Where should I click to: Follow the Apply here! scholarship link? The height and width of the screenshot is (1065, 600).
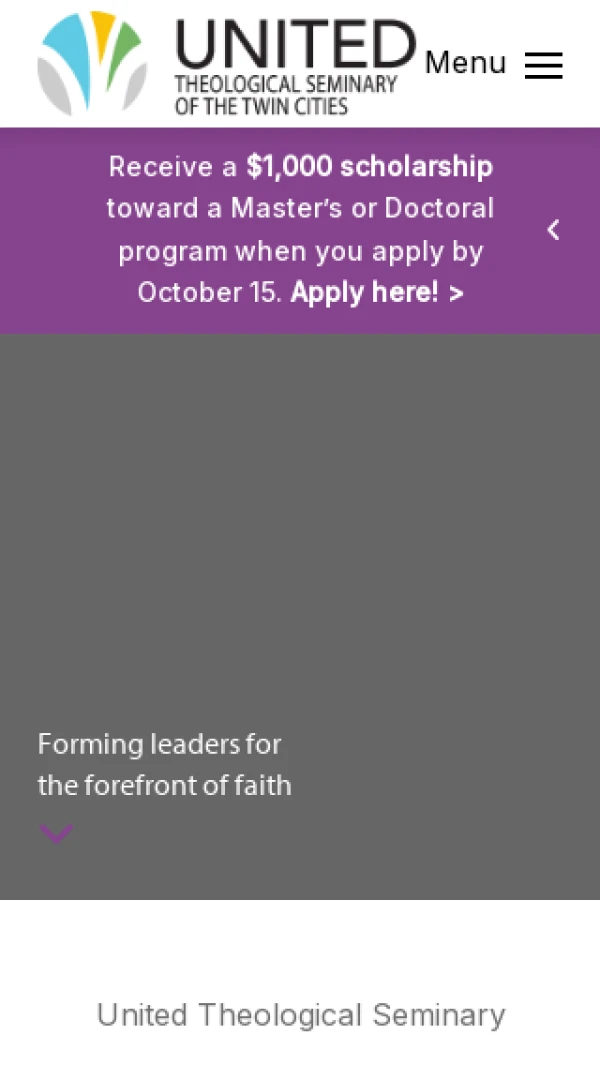point(376,292)
